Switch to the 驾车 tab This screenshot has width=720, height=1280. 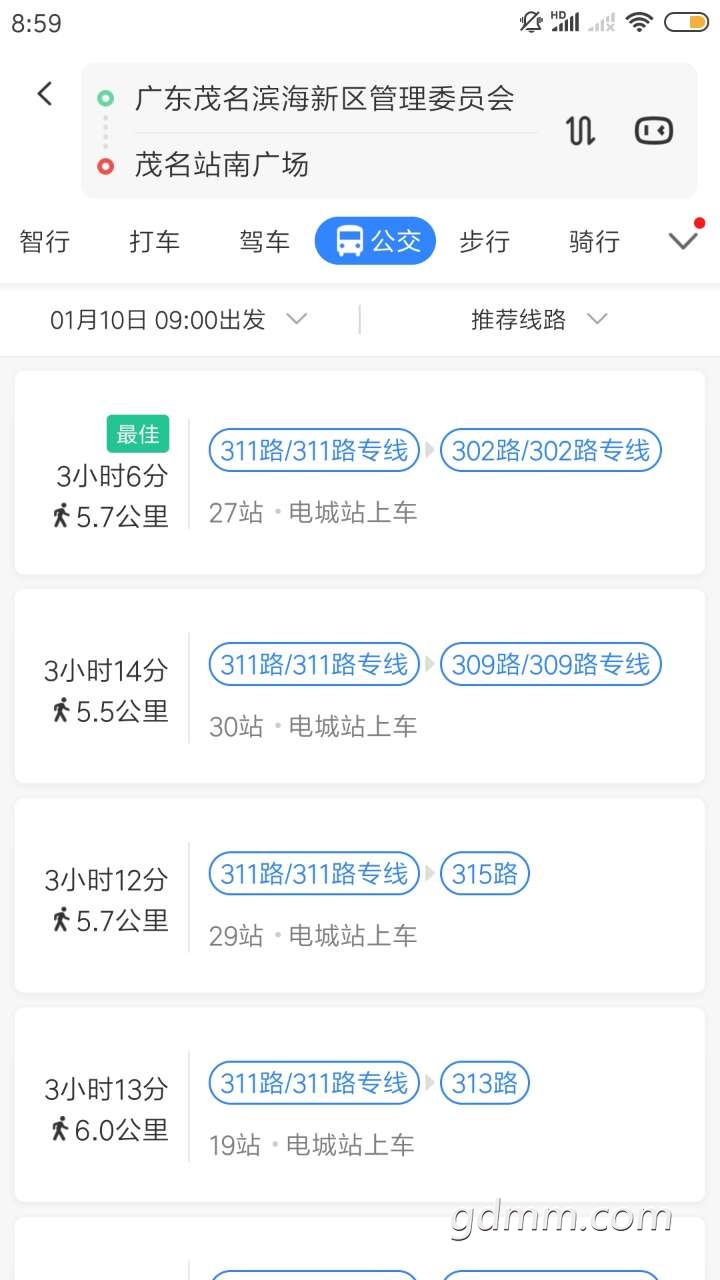(x=265, y=241)
